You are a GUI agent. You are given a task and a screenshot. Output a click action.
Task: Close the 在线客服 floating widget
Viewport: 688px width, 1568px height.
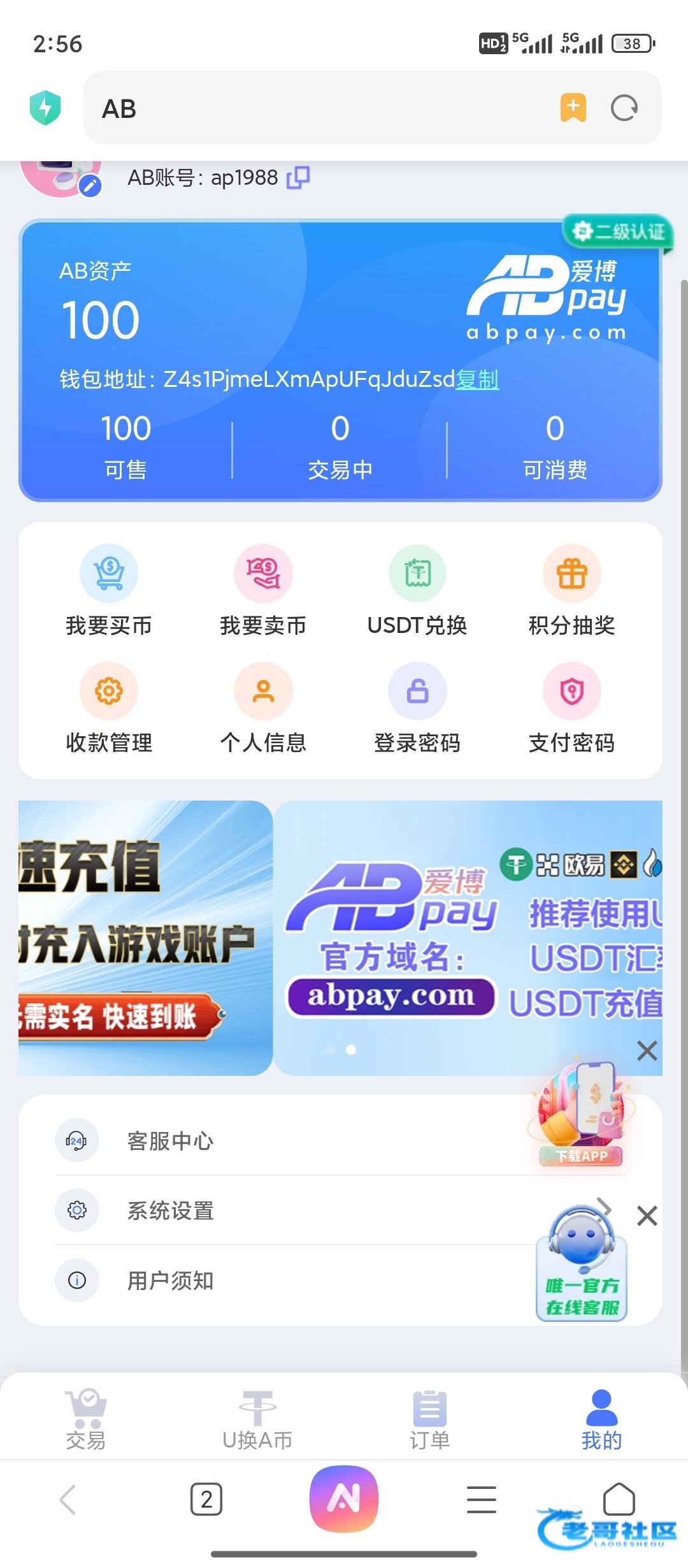tap(647, 1216)
